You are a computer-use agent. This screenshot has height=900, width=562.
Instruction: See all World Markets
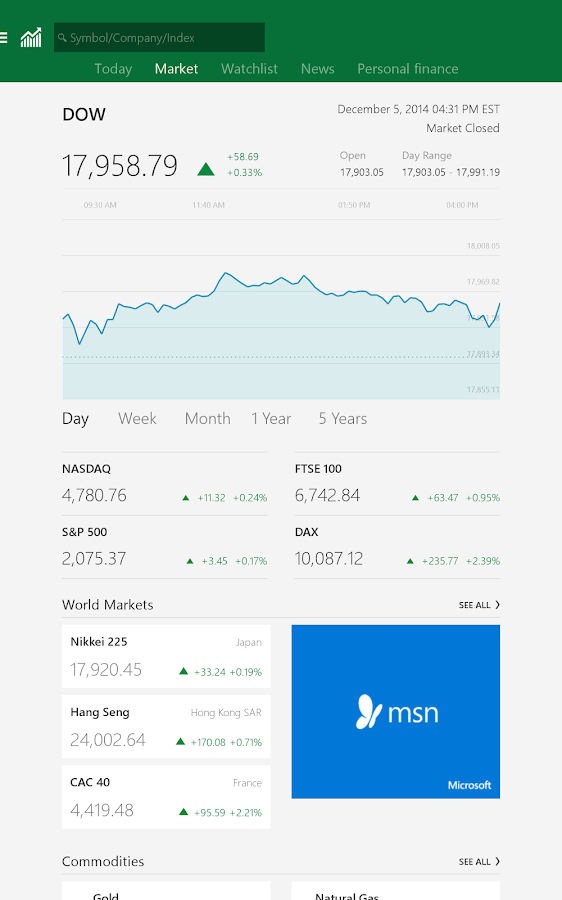479,605
